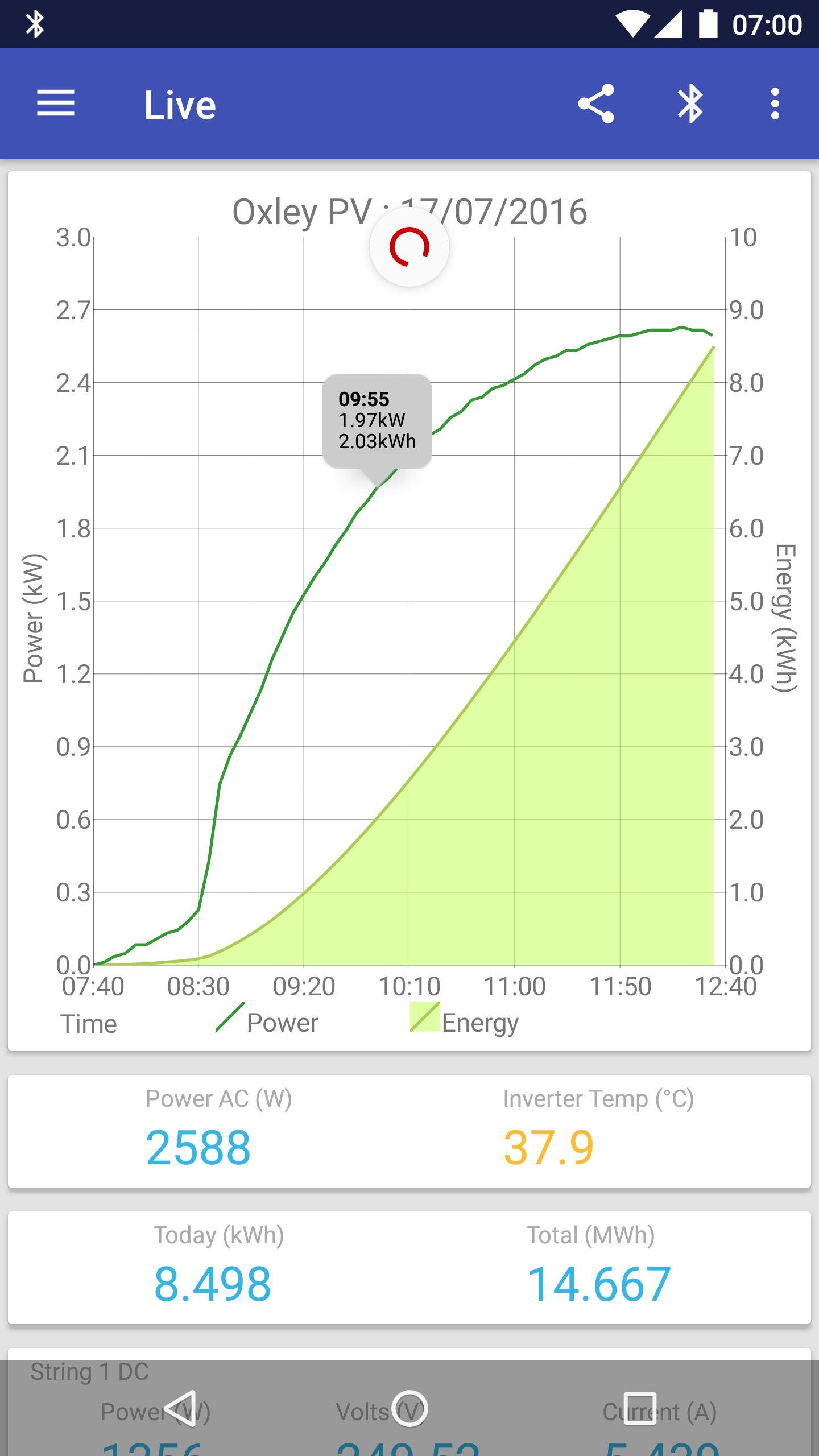Viewport: 819px width, 1456px height.
Task: Go back using system navigation
Action: coord(181,1408)
